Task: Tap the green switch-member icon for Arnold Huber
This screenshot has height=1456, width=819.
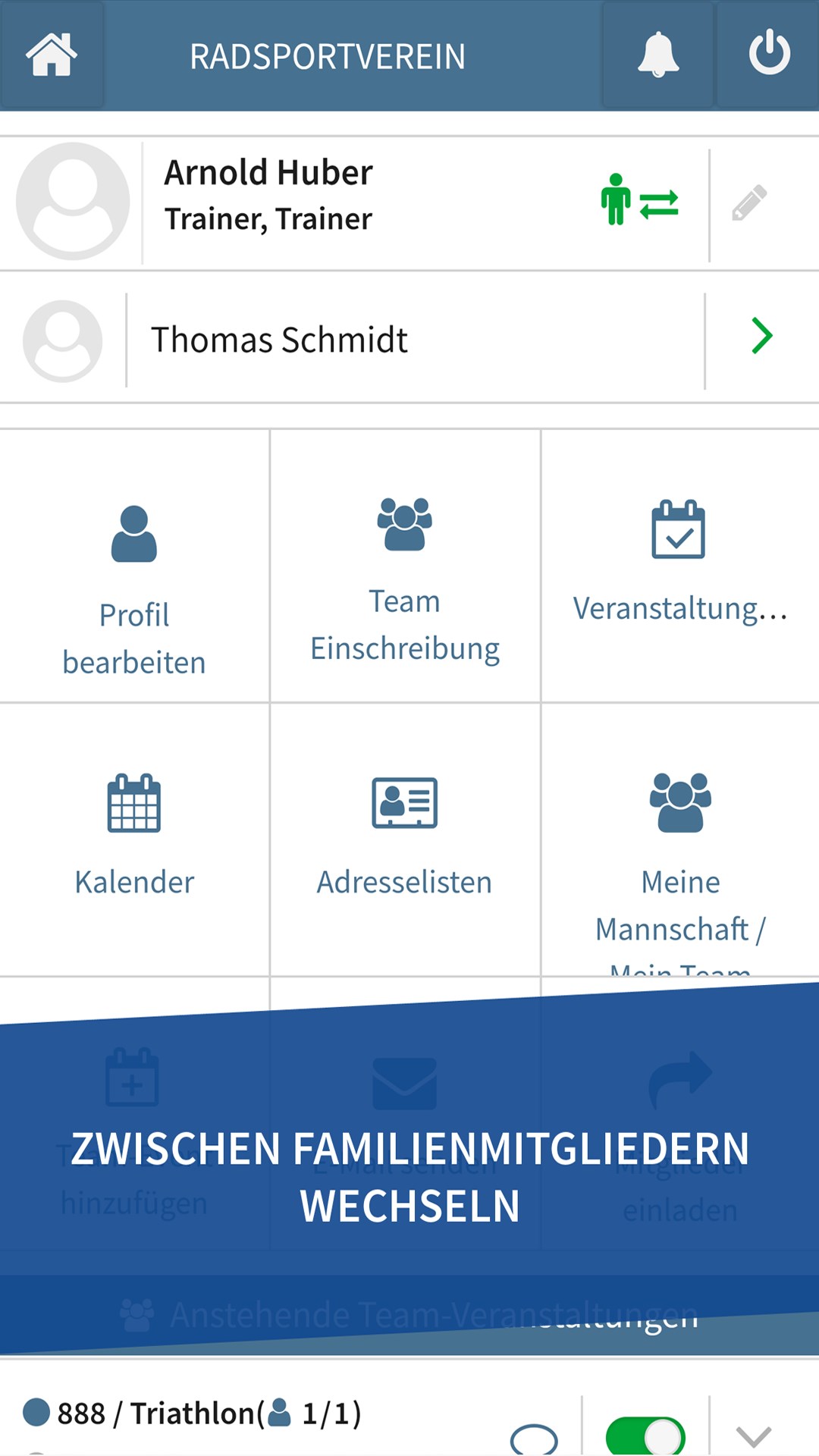Action: [639, 201]
